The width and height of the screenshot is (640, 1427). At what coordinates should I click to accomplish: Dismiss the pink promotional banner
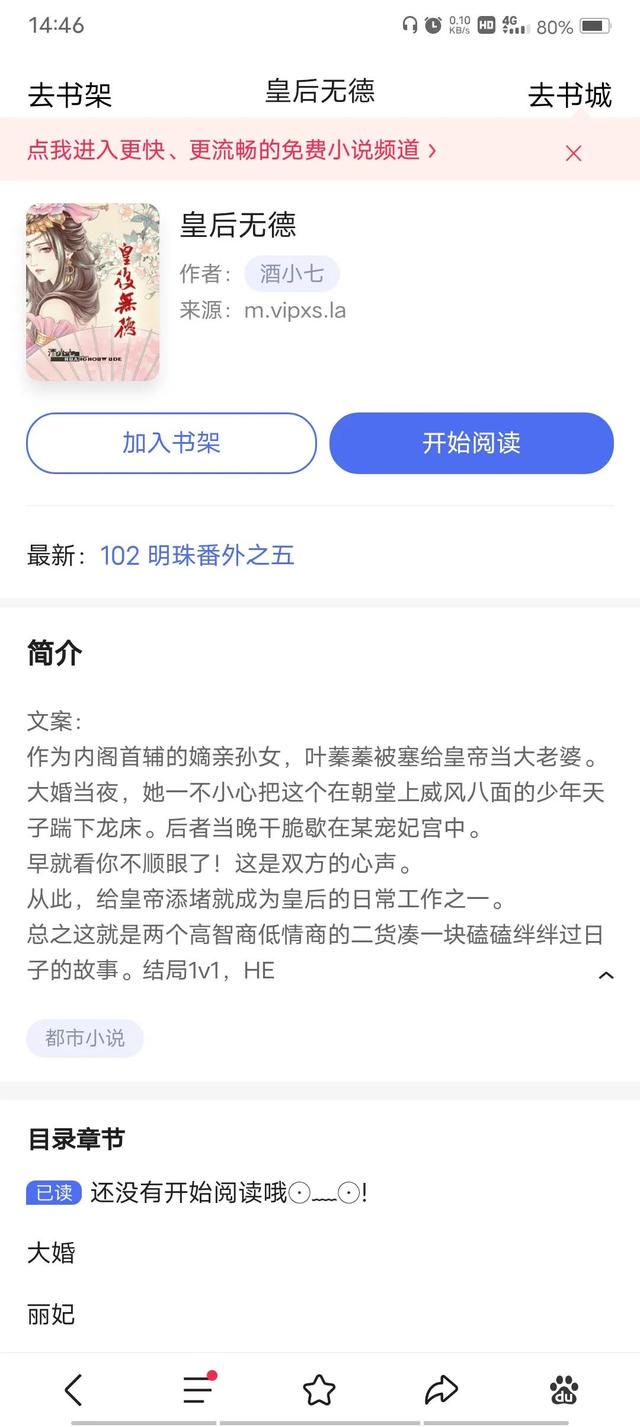click(x=573, y=153)
